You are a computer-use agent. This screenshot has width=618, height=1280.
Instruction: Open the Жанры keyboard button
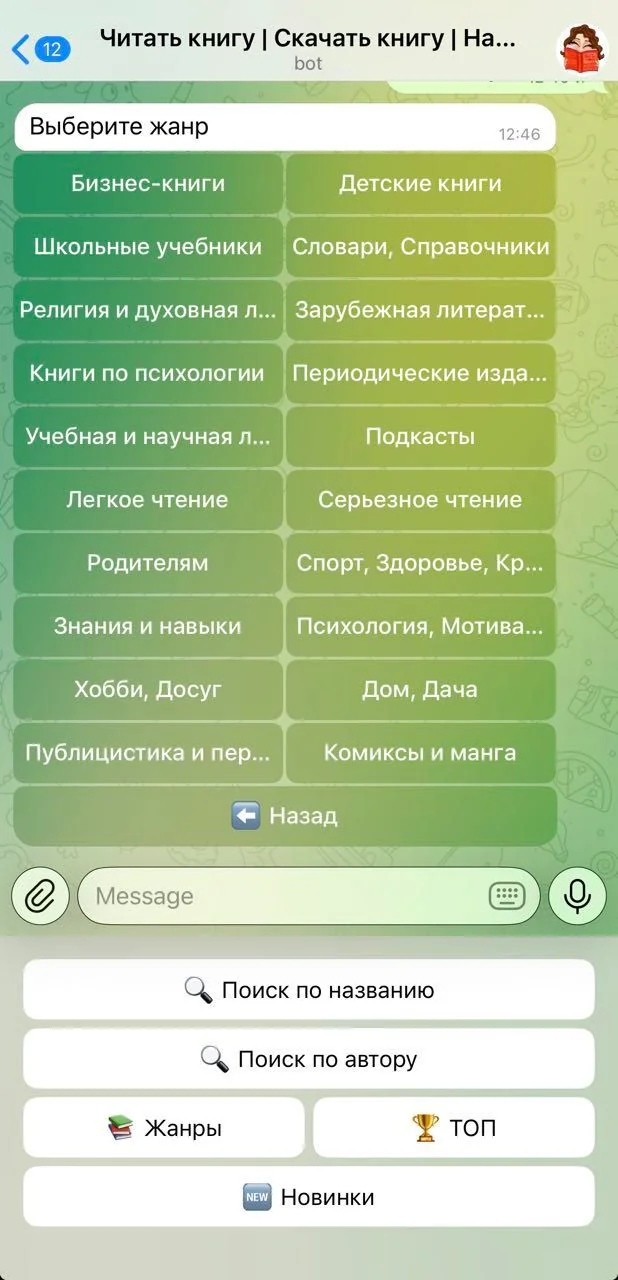tap(164, 1128)
